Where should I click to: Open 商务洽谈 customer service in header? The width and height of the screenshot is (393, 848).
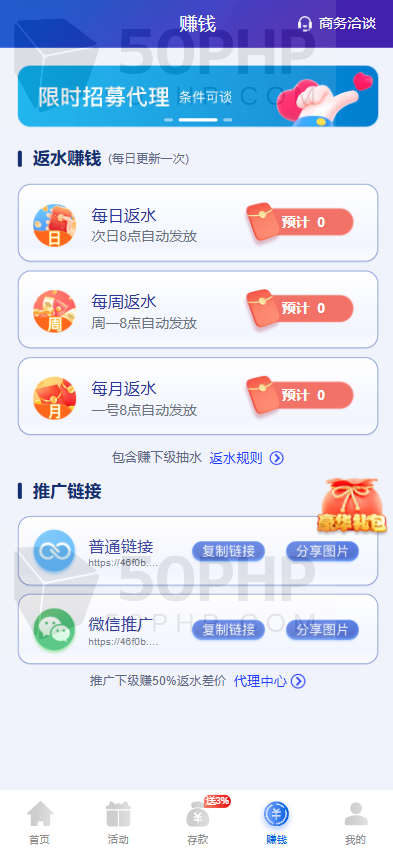[x=336, y=24]
